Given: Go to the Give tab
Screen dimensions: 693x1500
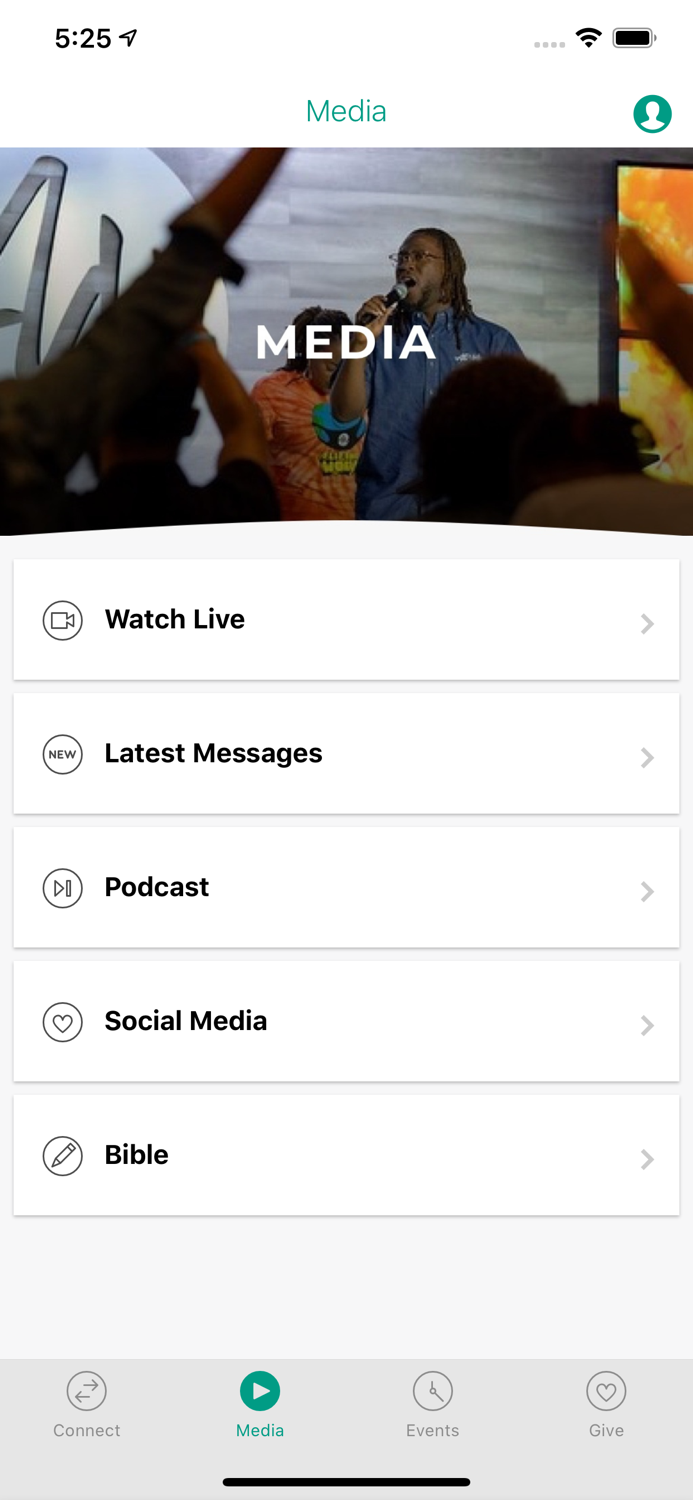Looking at the screenshot, I should (x=606, y=1404).
